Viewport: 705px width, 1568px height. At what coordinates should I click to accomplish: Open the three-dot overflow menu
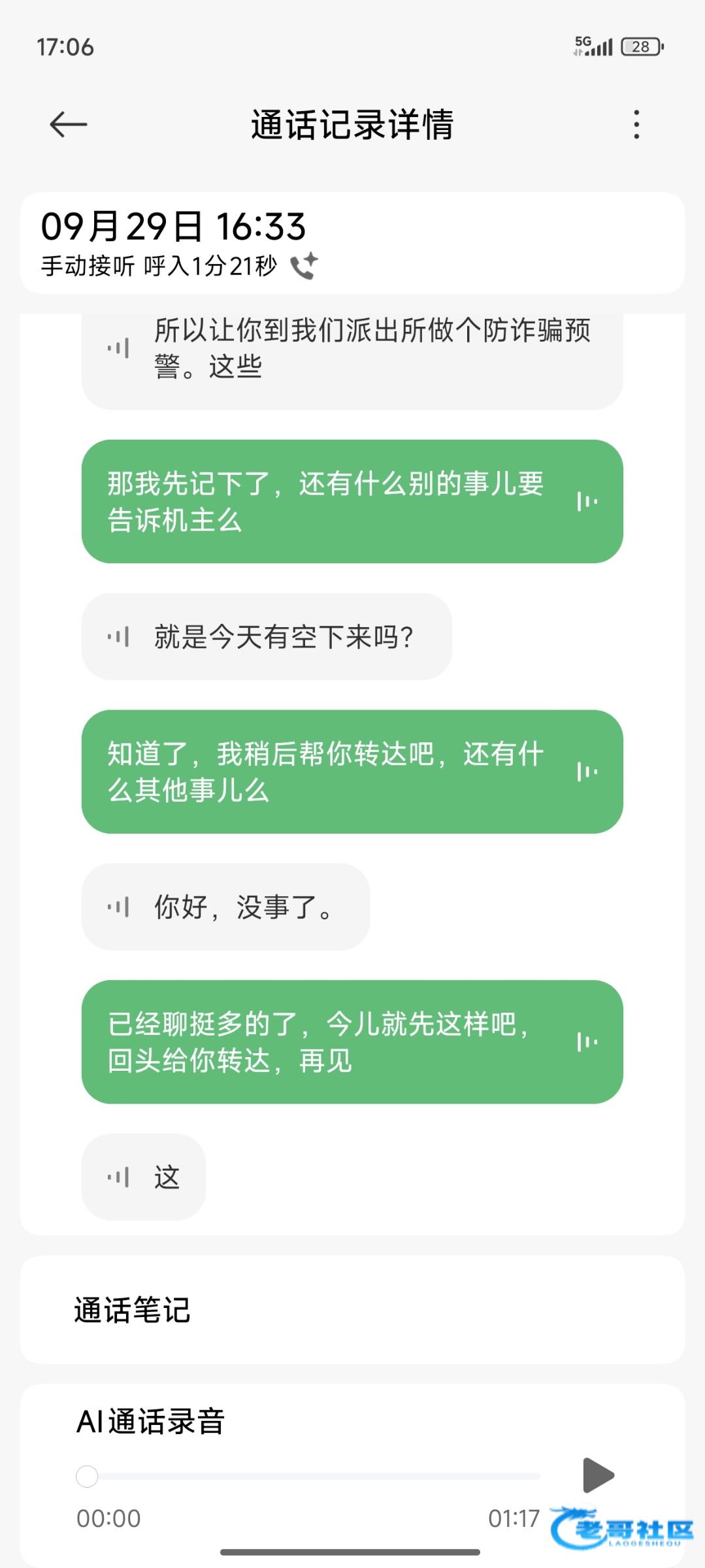click(636, 124)
